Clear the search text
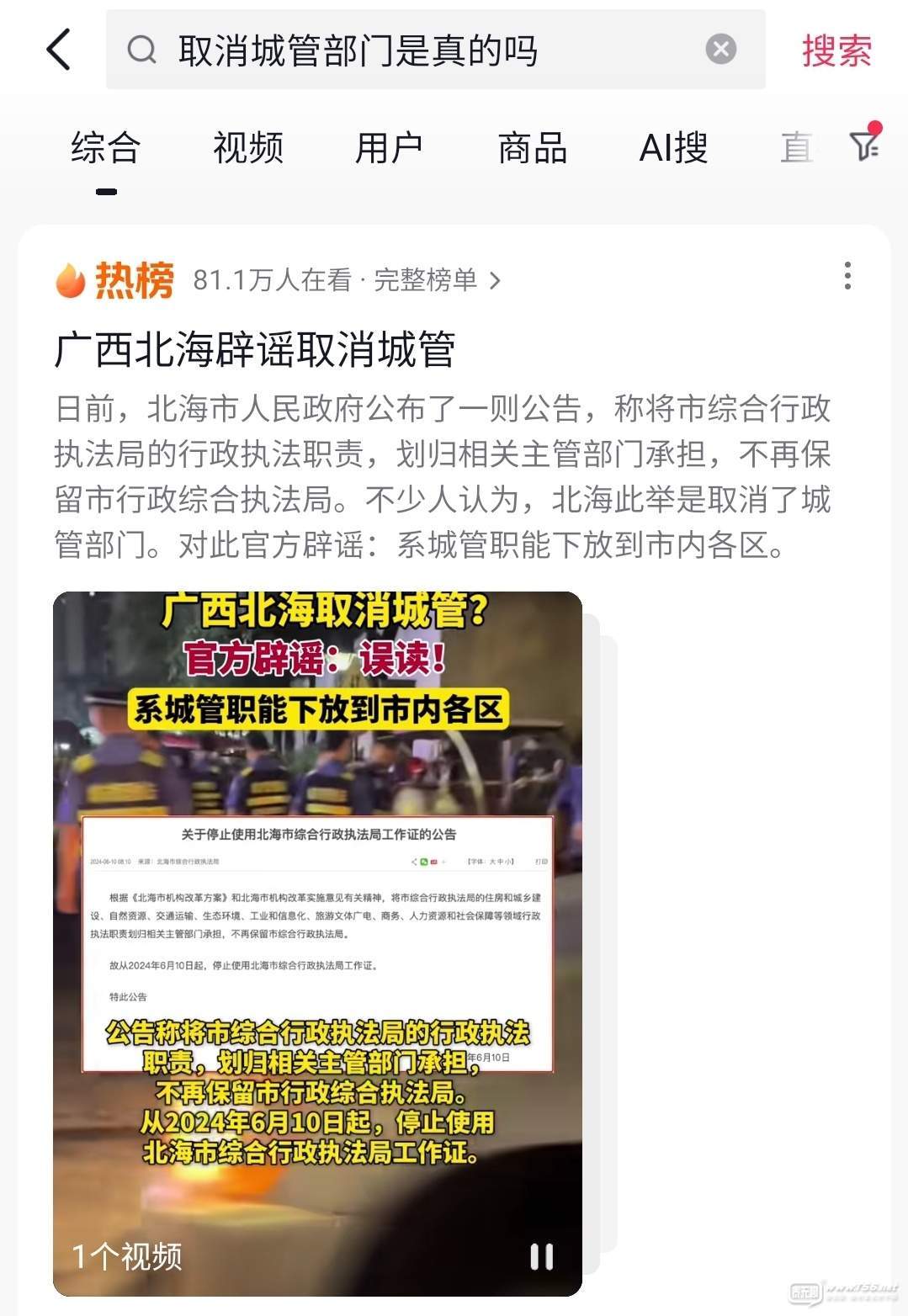This screenshot has height=1316, width=908. [x=720, y=50]
